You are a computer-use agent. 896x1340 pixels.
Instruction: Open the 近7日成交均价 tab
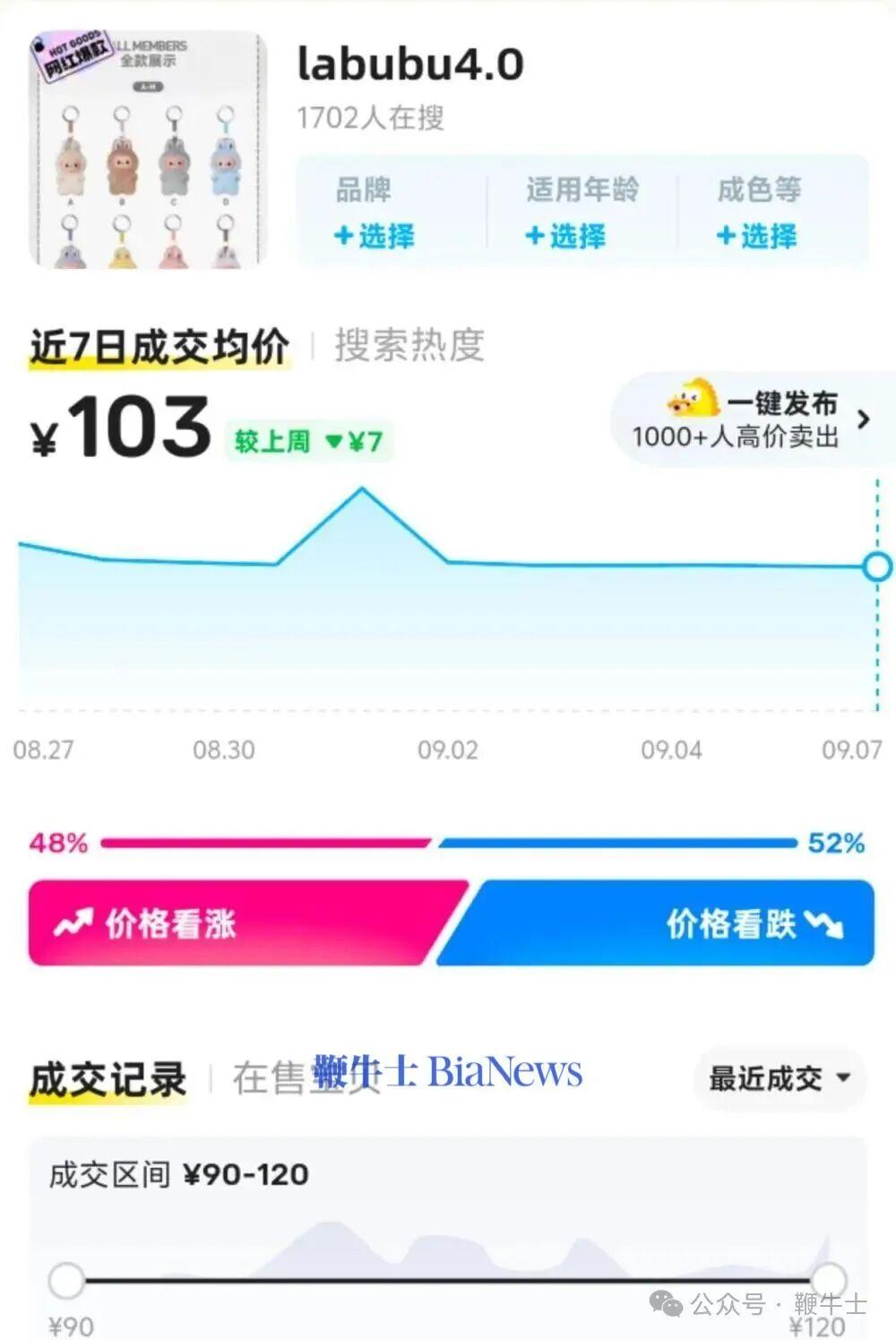(x=159, y=347)
